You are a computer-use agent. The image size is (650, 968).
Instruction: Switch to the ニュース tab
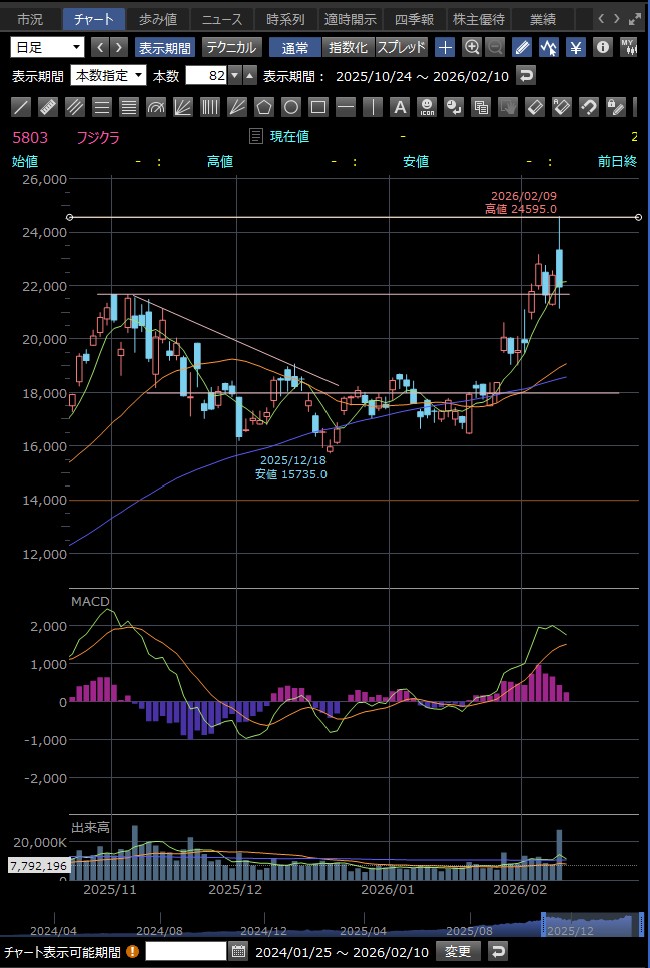point(220,19)
